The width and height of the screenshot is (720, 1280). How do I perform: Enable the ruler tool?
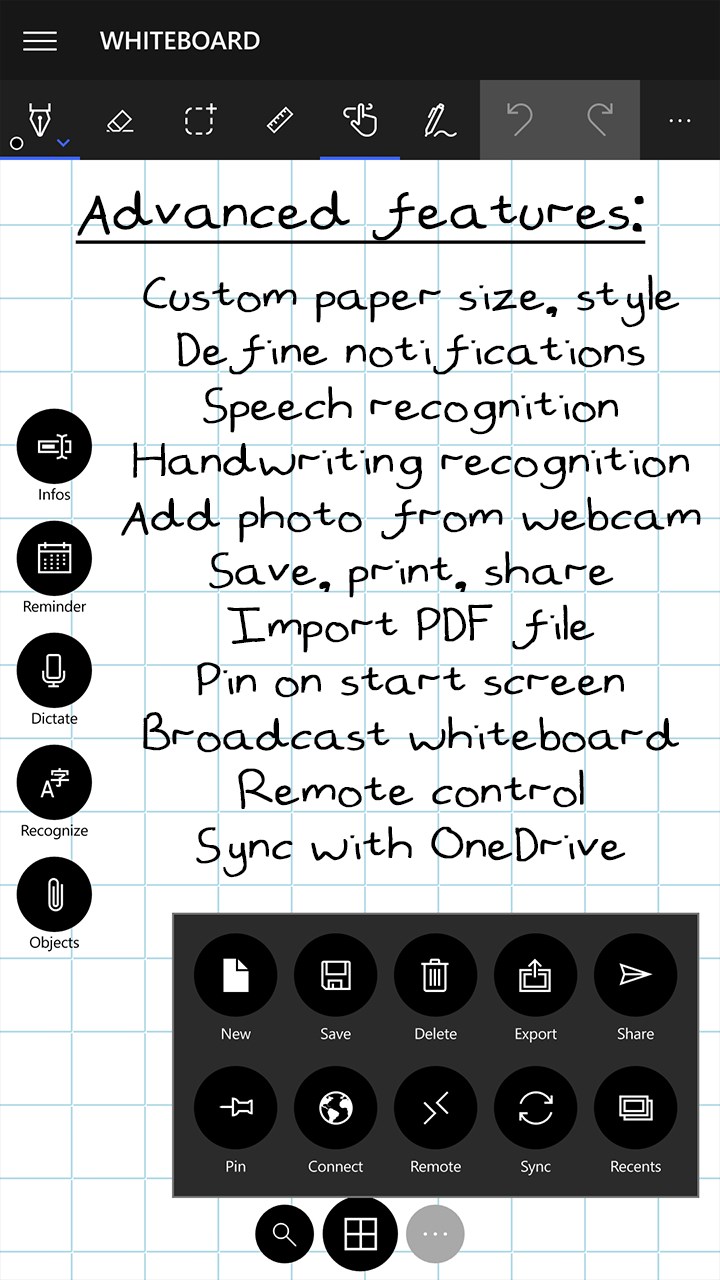pos(280,121)
